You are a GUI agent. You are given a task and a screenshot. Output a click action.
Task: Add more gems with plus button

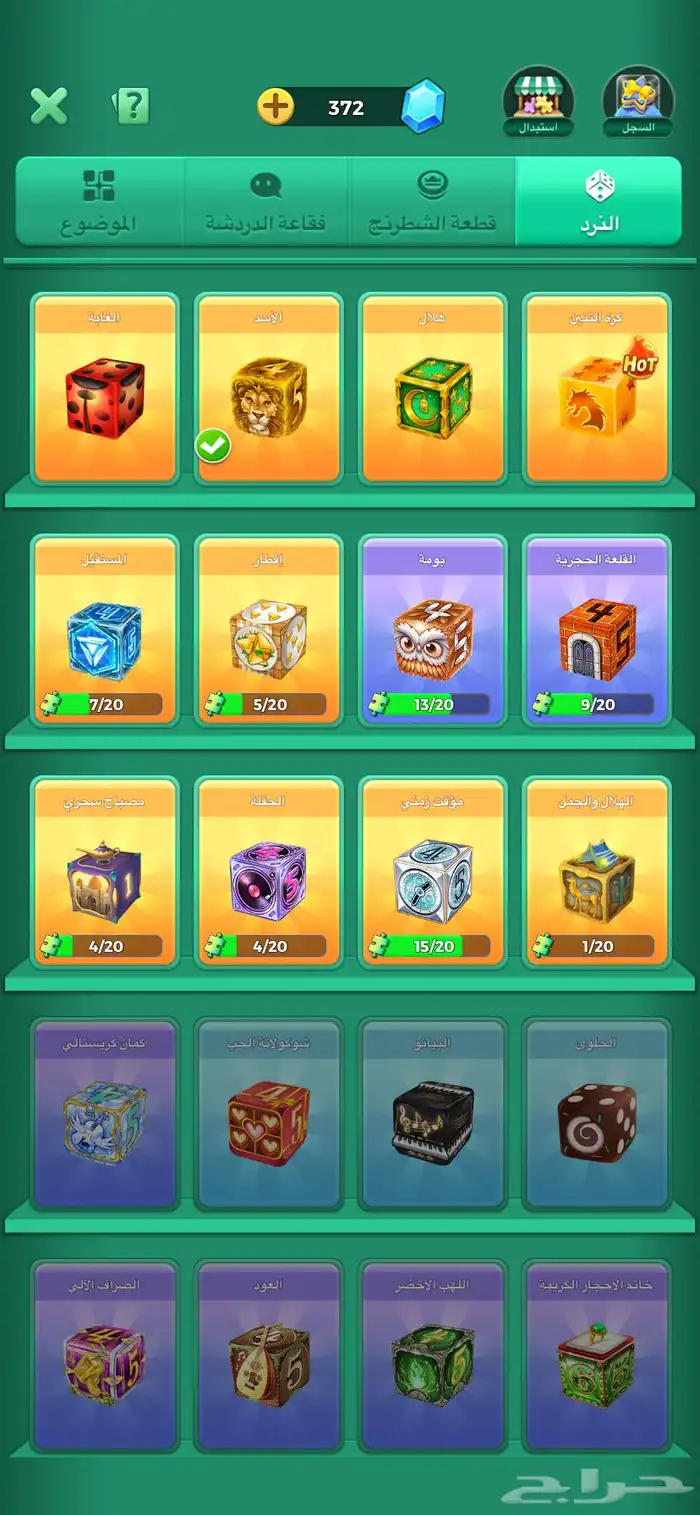coord(276,106)
